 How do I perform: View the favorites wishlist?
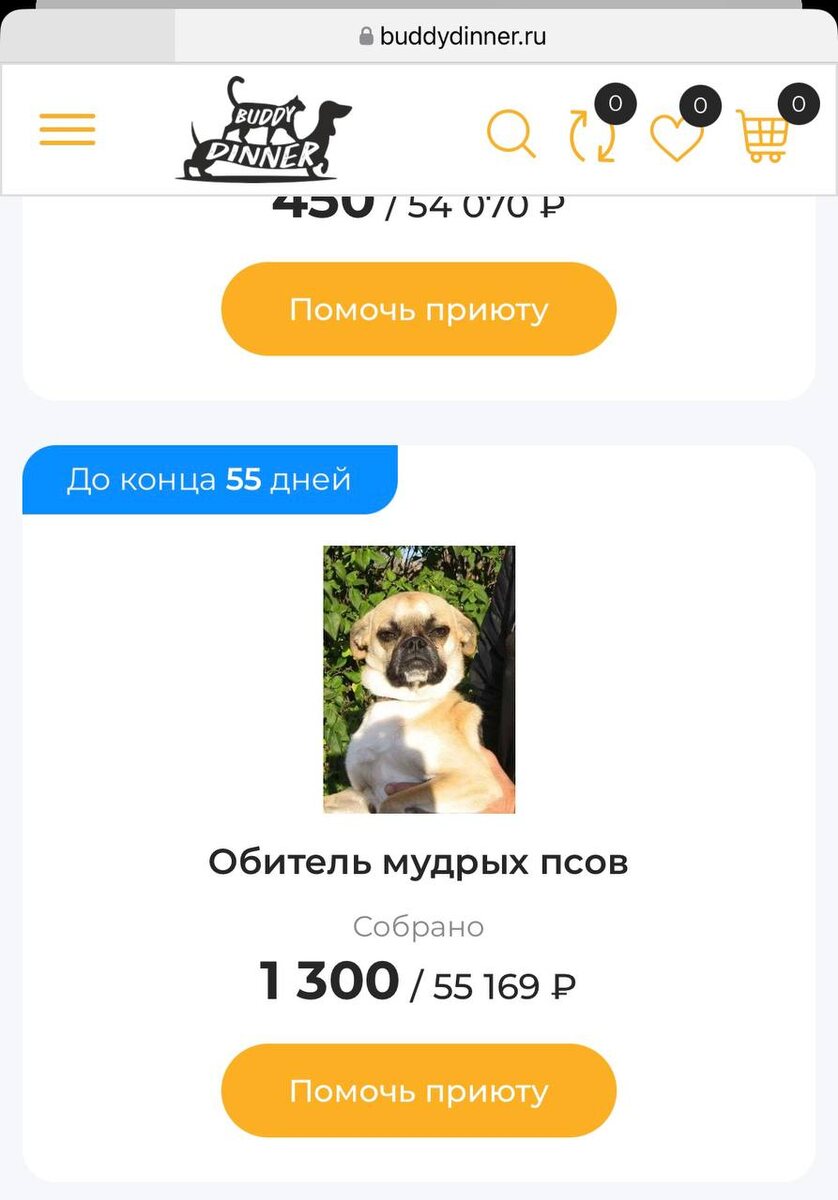(x=677, y=136)
